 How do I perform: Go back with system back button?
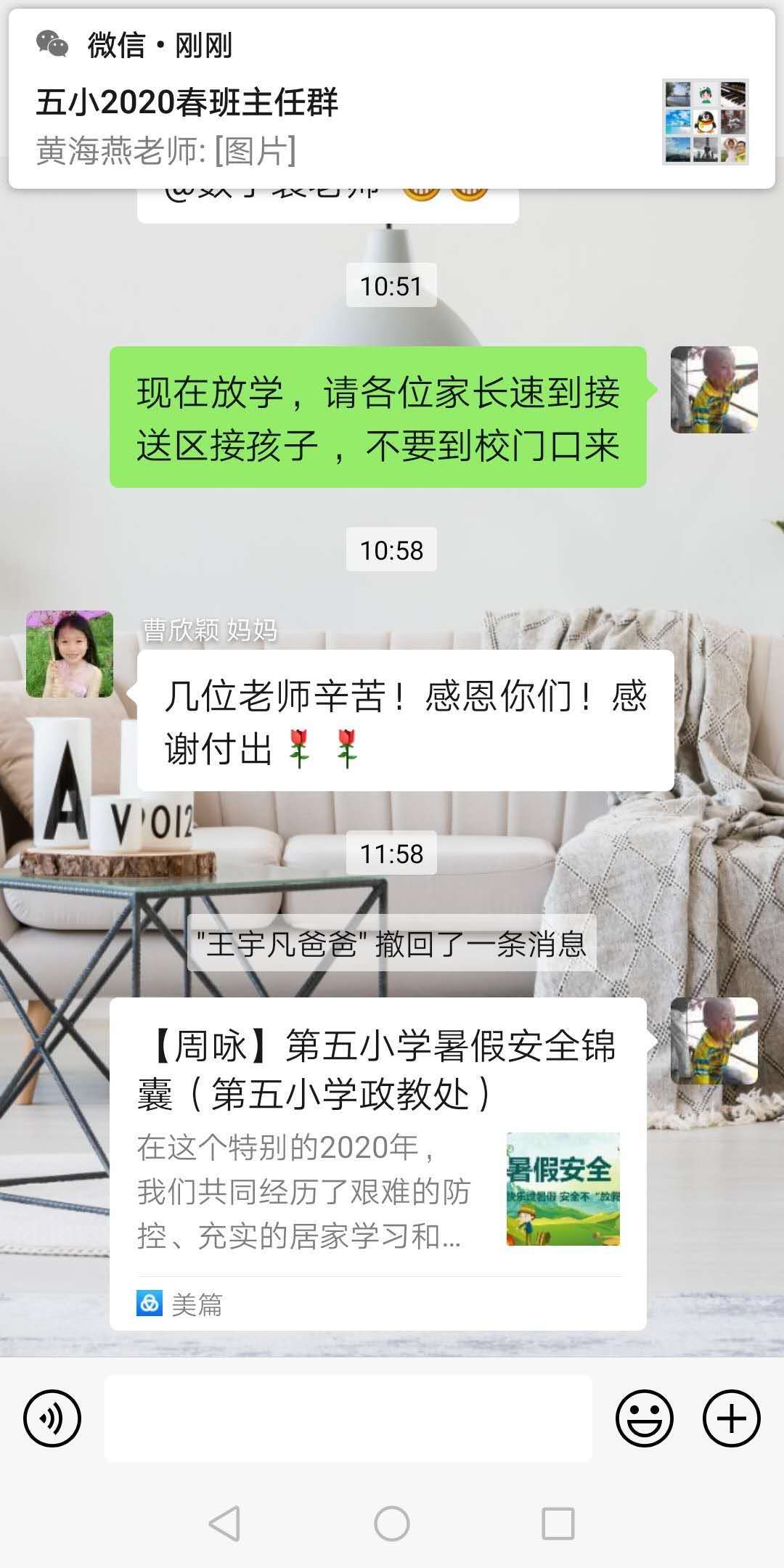point(224,1523)
